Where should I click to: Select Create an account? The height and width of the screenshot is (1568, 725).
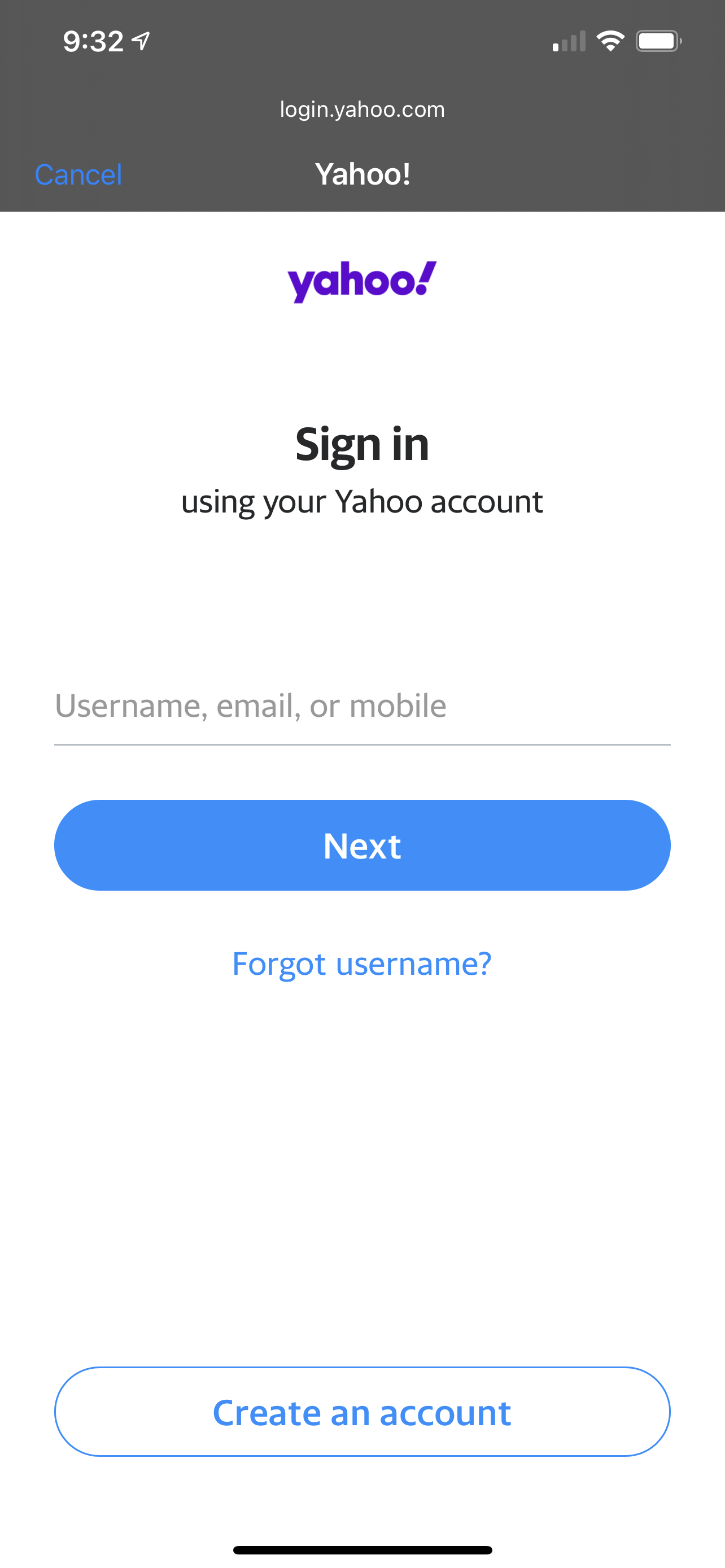pos(361,1412)
